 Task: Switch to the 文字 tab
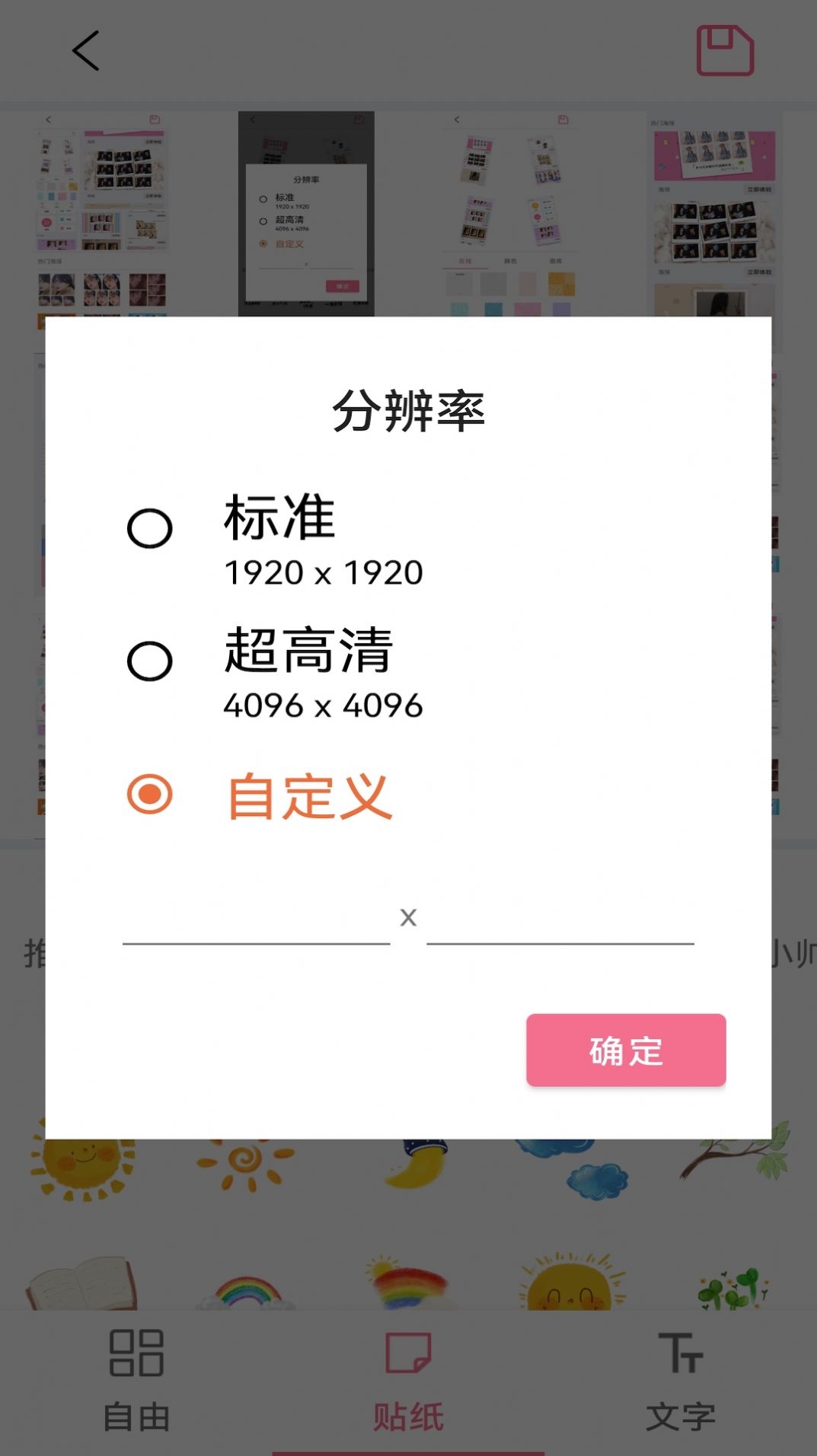[x=680, y=1412]
